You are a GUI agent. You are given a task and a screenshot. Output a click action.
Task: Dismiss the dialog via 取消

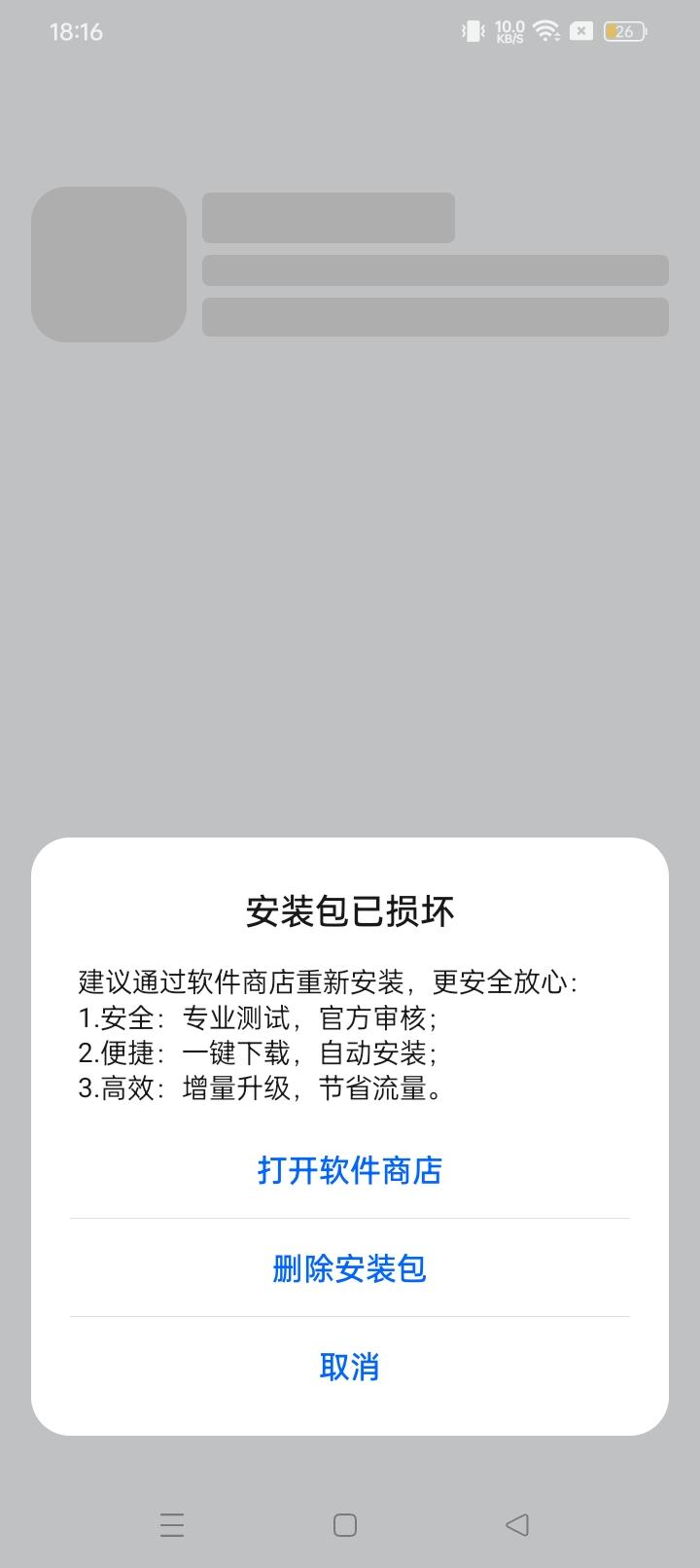click(349, 1366)
